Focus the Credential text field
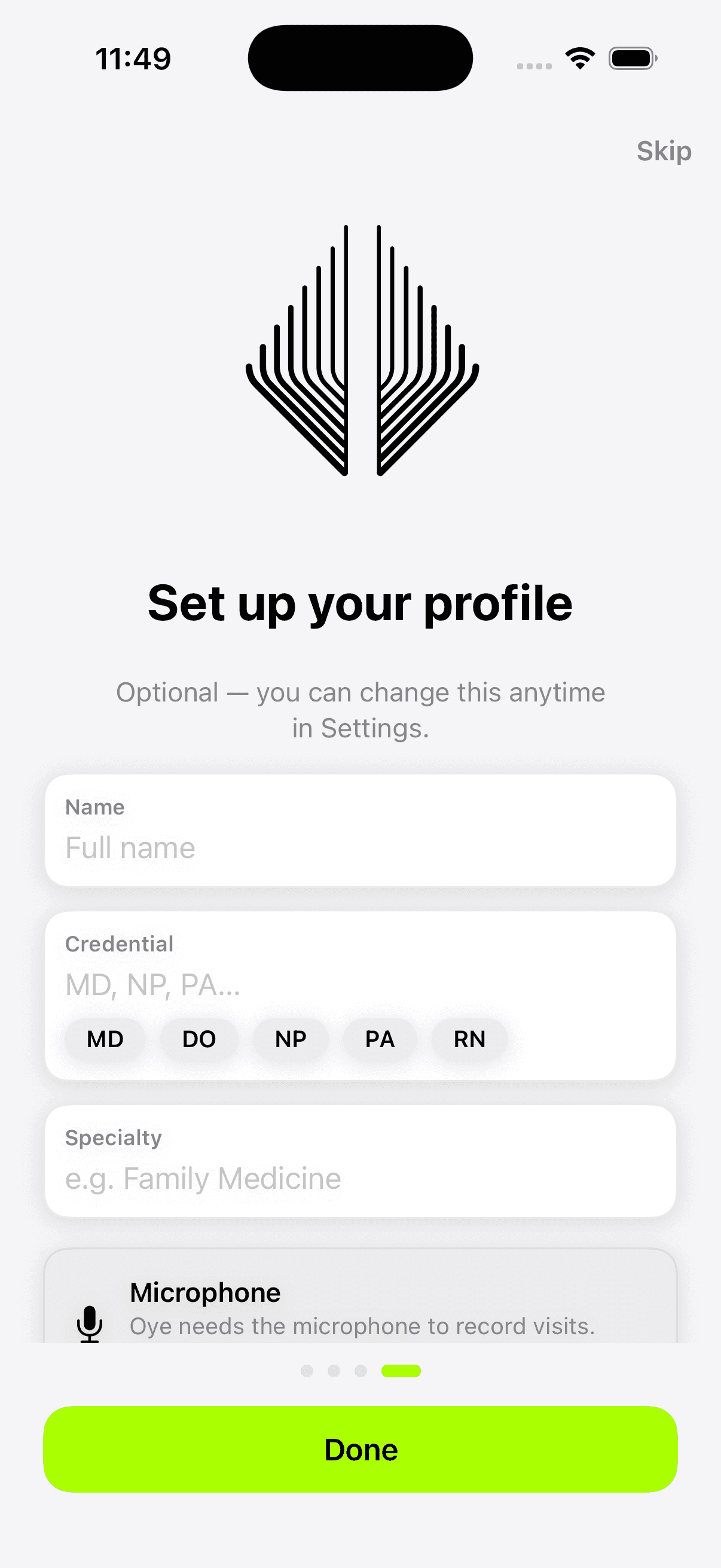Screen dimensions: 721x1568 pyautogui.click(x=360, y=985)
